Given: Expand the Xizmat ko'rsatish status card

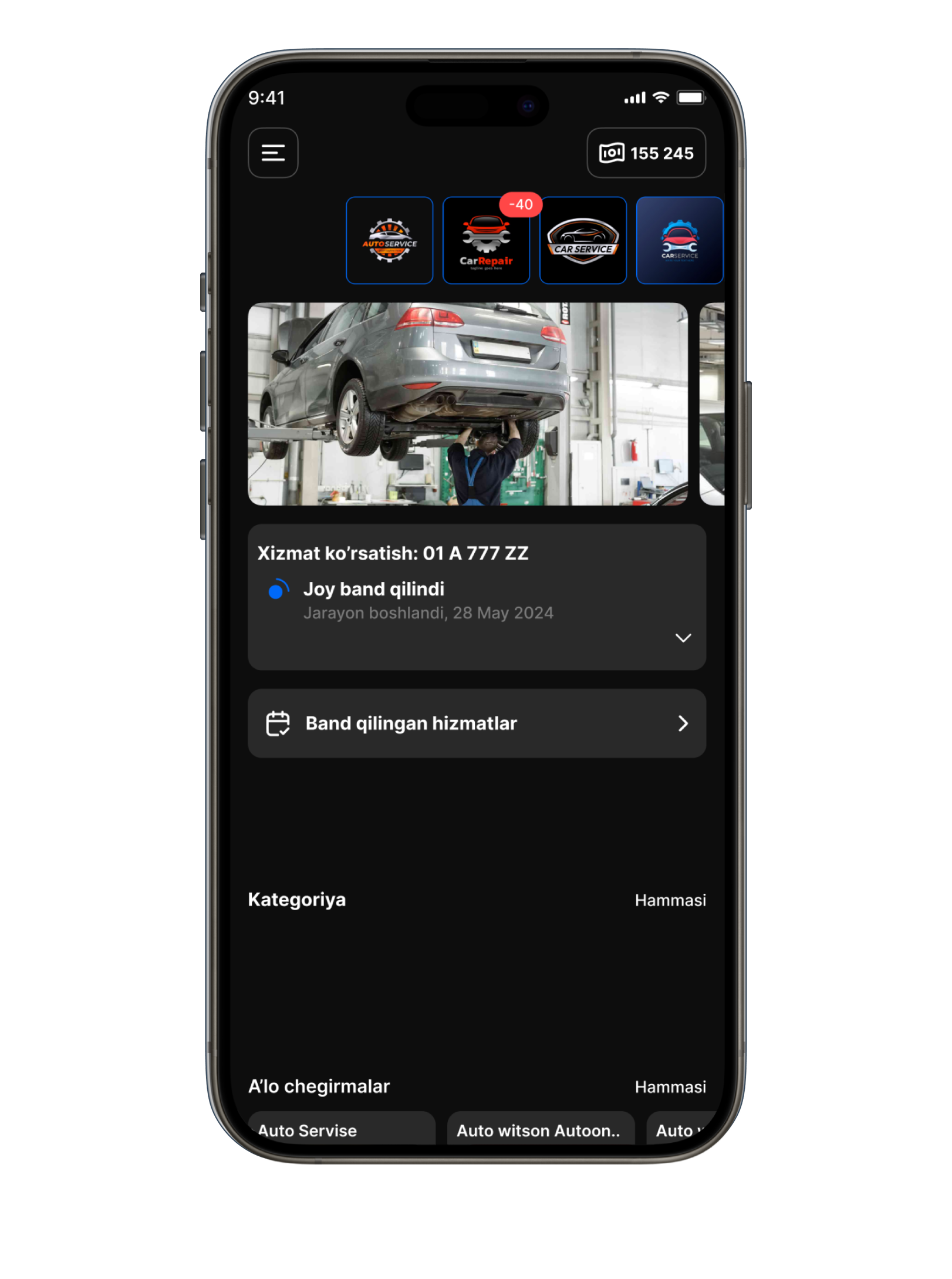Looking at the screenshot, I should click(x=683, y=638).
